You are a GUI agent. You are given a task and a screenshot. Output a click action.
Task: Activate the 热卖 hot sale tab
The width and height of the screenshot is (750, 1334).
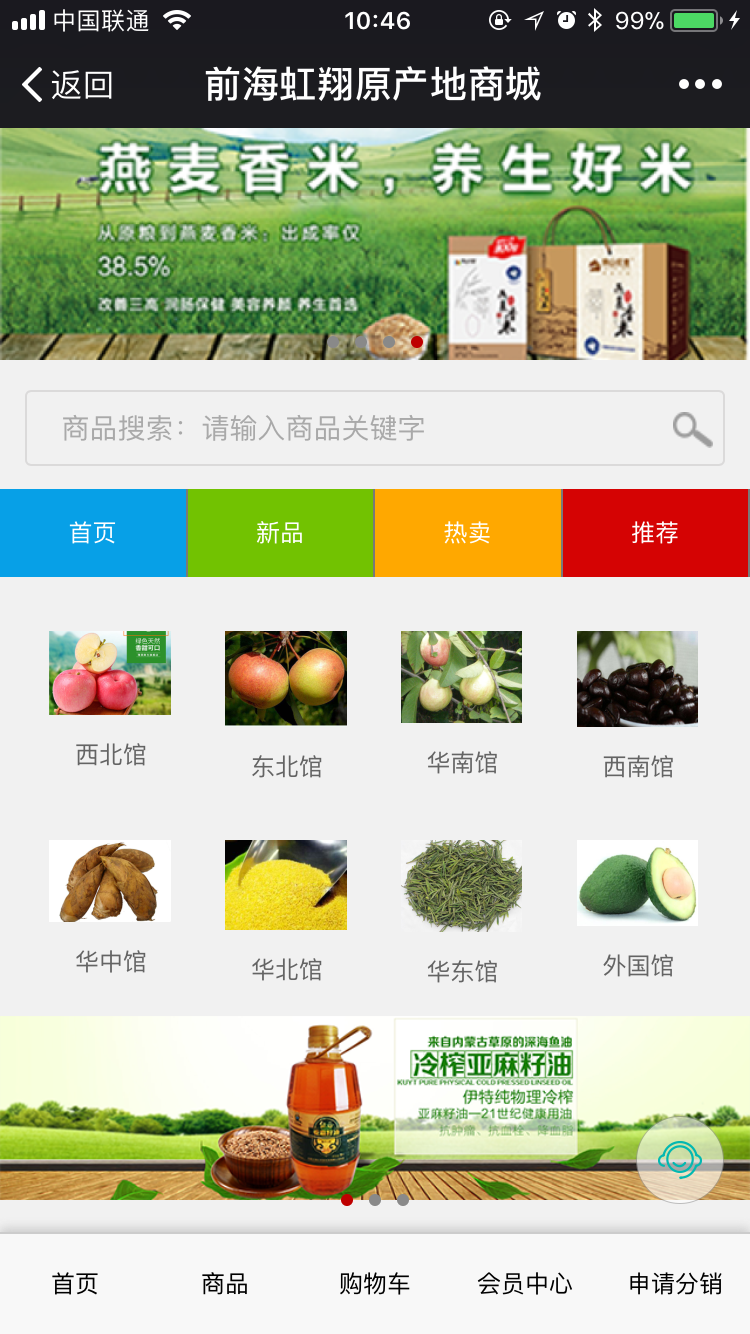(468, 532)
